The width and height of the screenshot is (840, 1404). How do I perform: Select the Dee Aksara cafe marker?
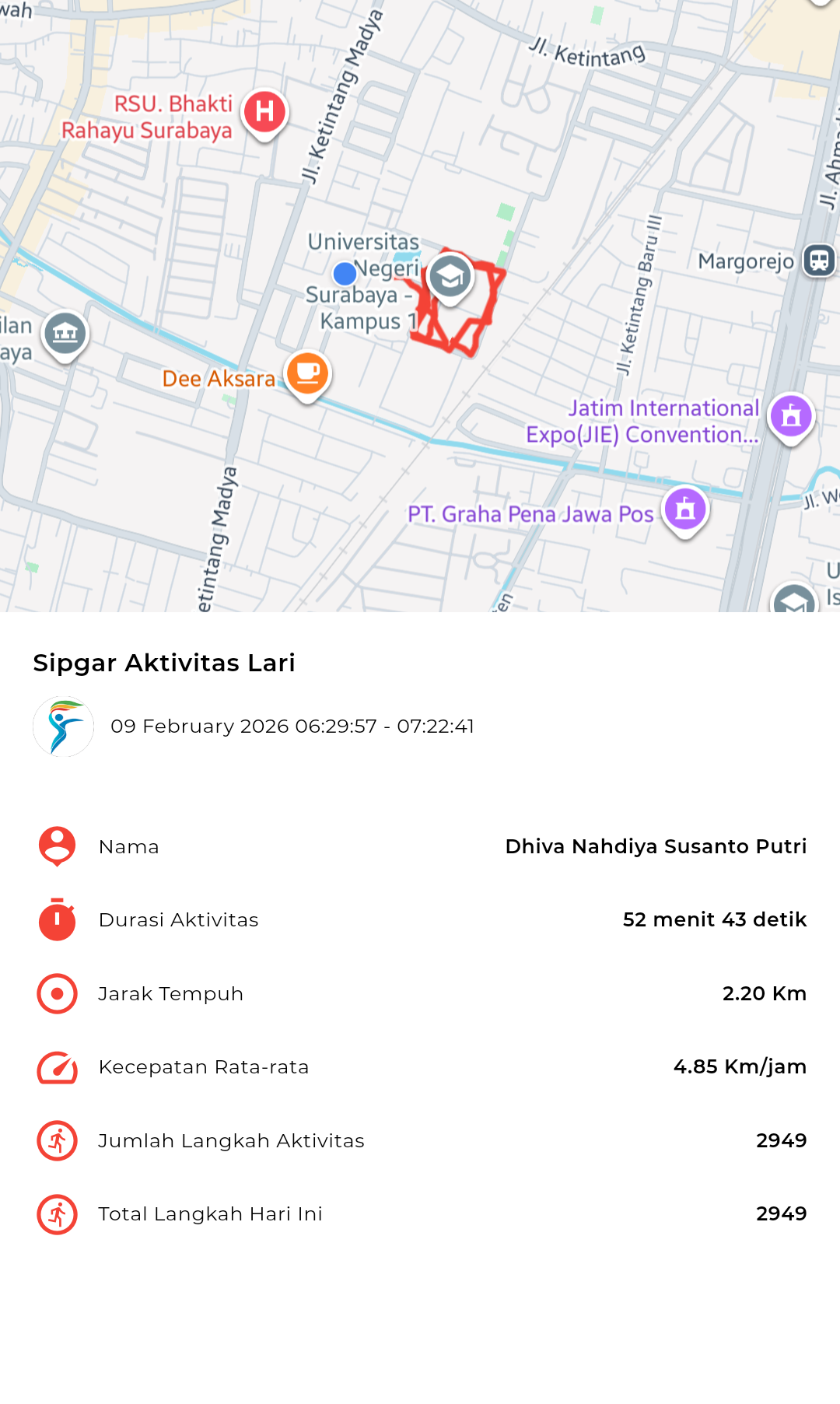coord(308,373)
